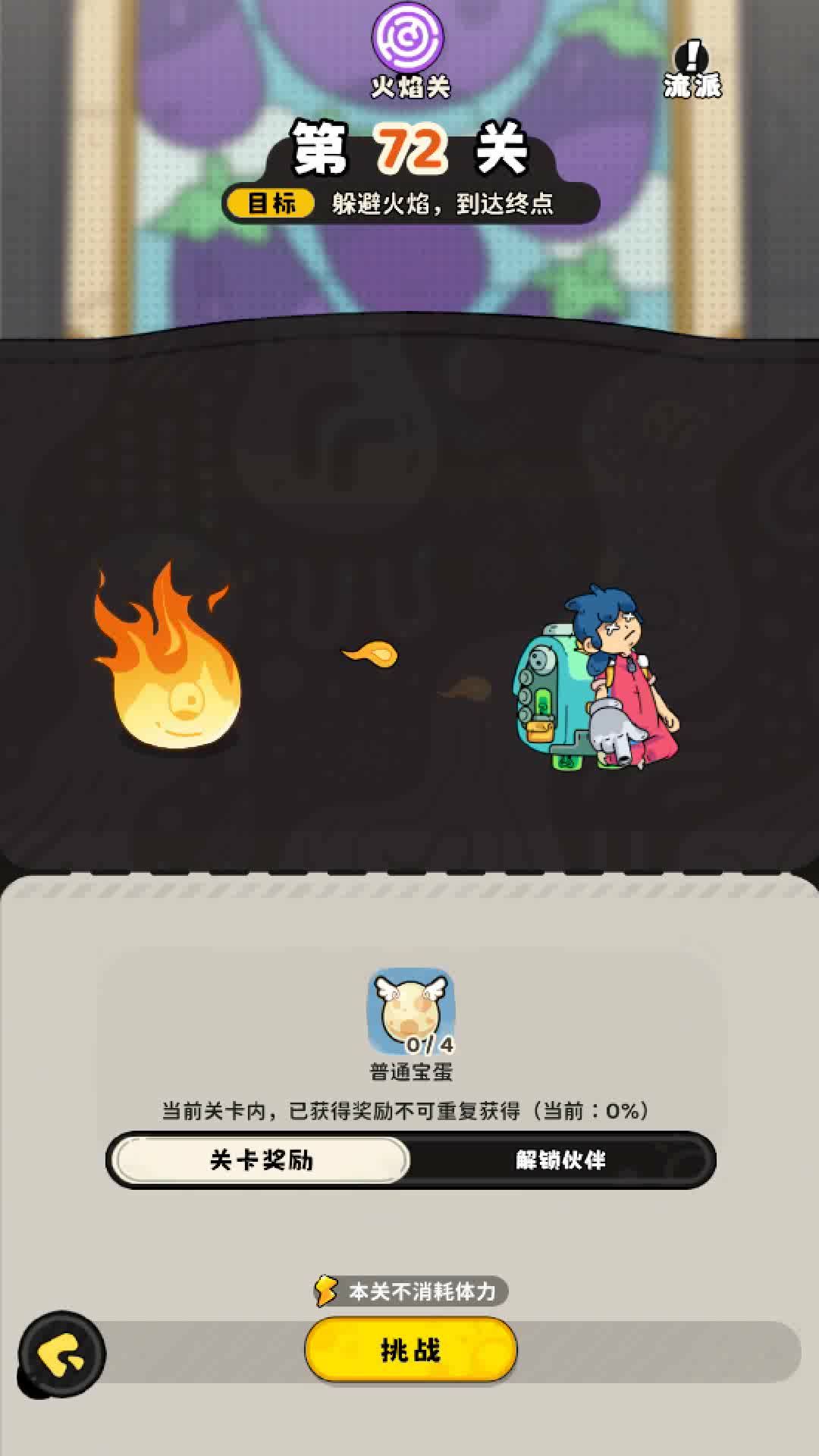Select the 关卡奖励 tab

coord(261,1159)
